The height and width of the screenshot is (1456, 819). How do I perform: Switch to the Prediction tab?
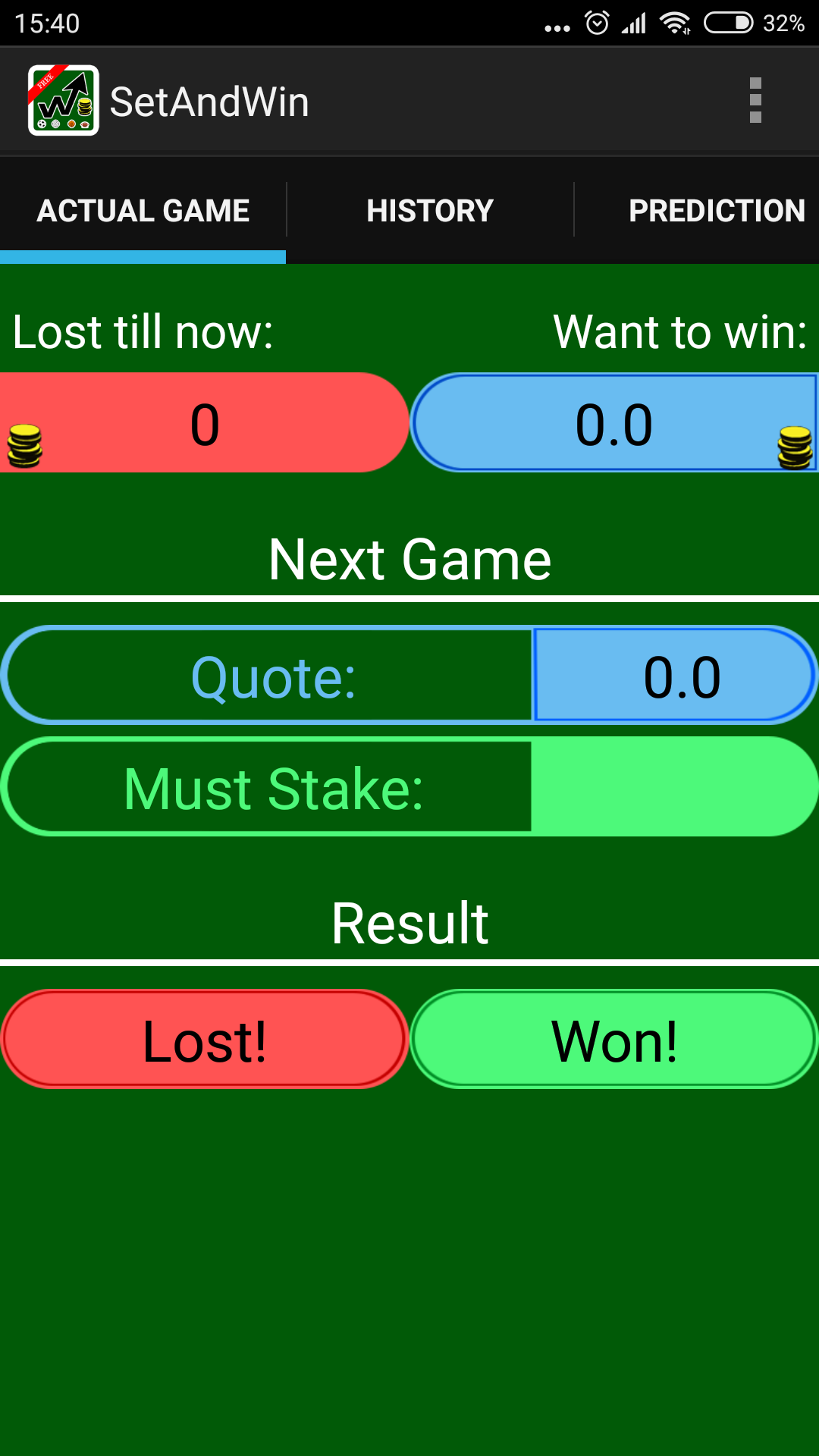click(716, 211)
